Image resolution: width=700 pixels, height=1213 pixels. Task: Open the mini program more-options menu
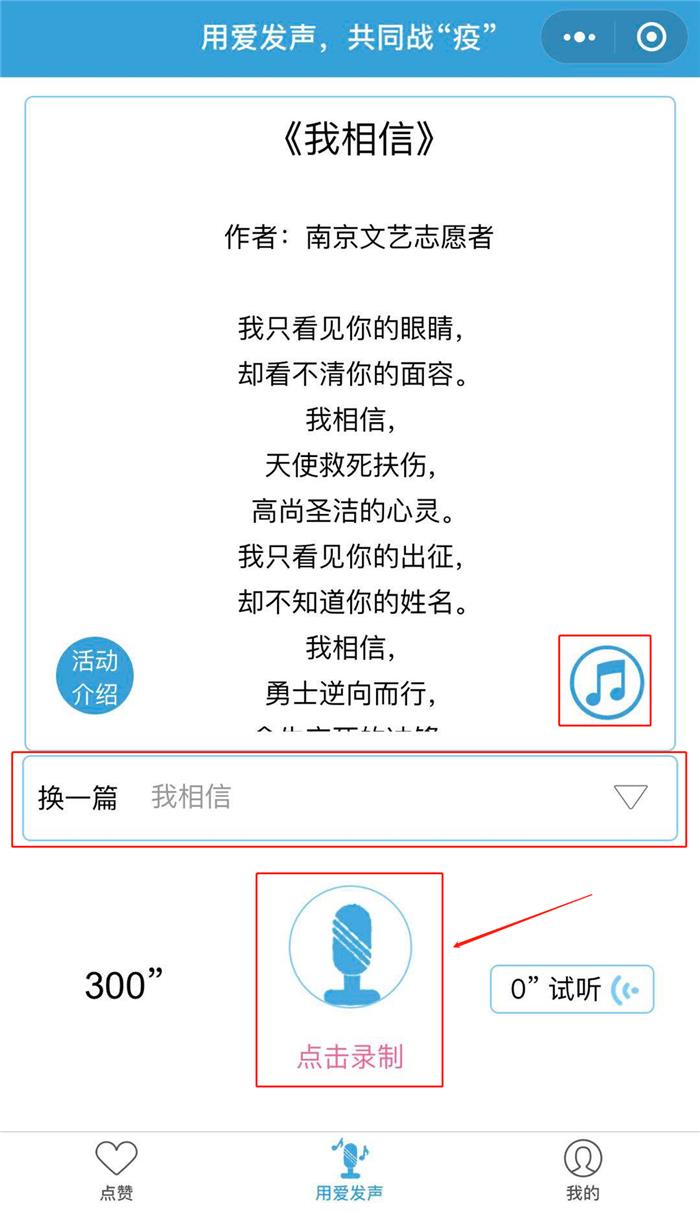579,38
